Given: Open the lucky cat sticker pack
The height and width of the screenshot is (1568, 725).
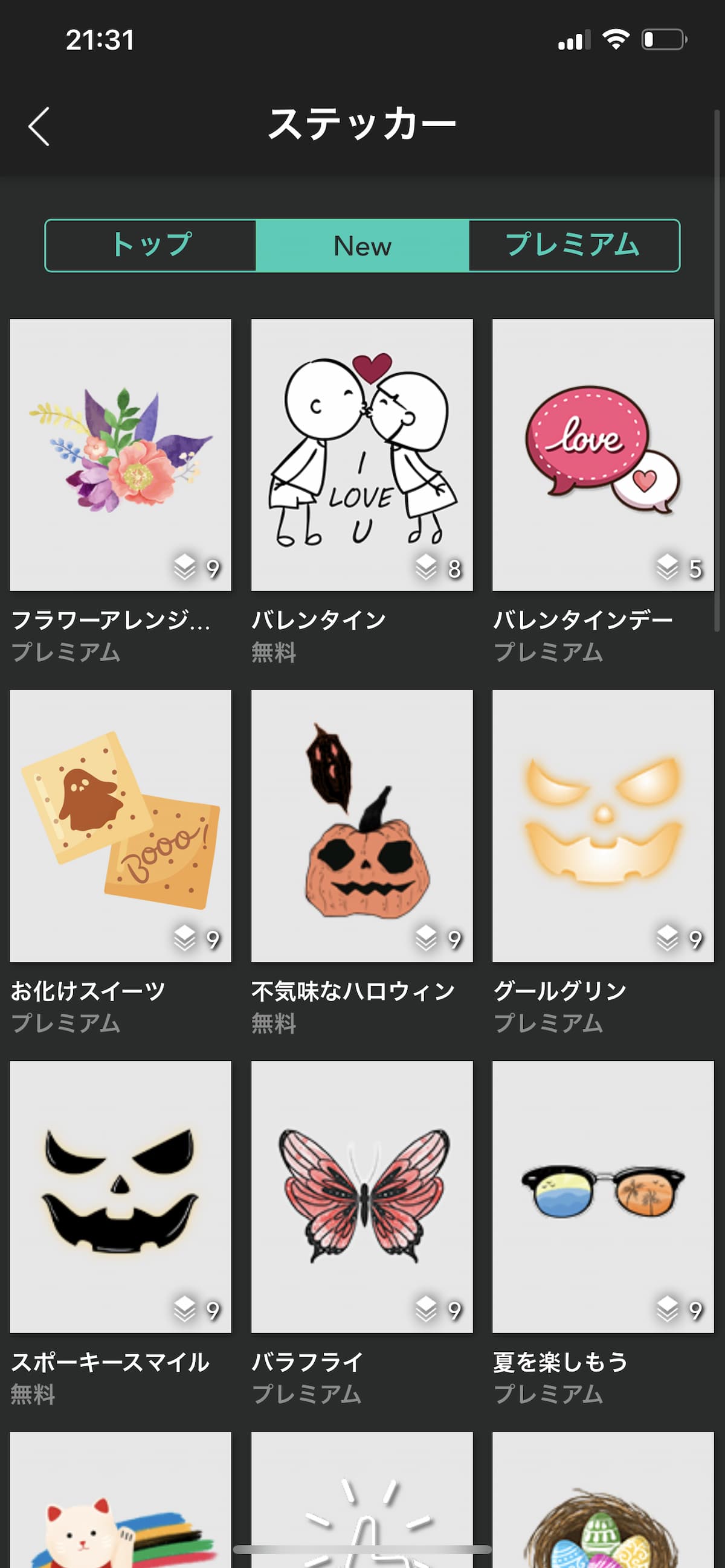Looking at the screenshot, I should [121, 1503].
